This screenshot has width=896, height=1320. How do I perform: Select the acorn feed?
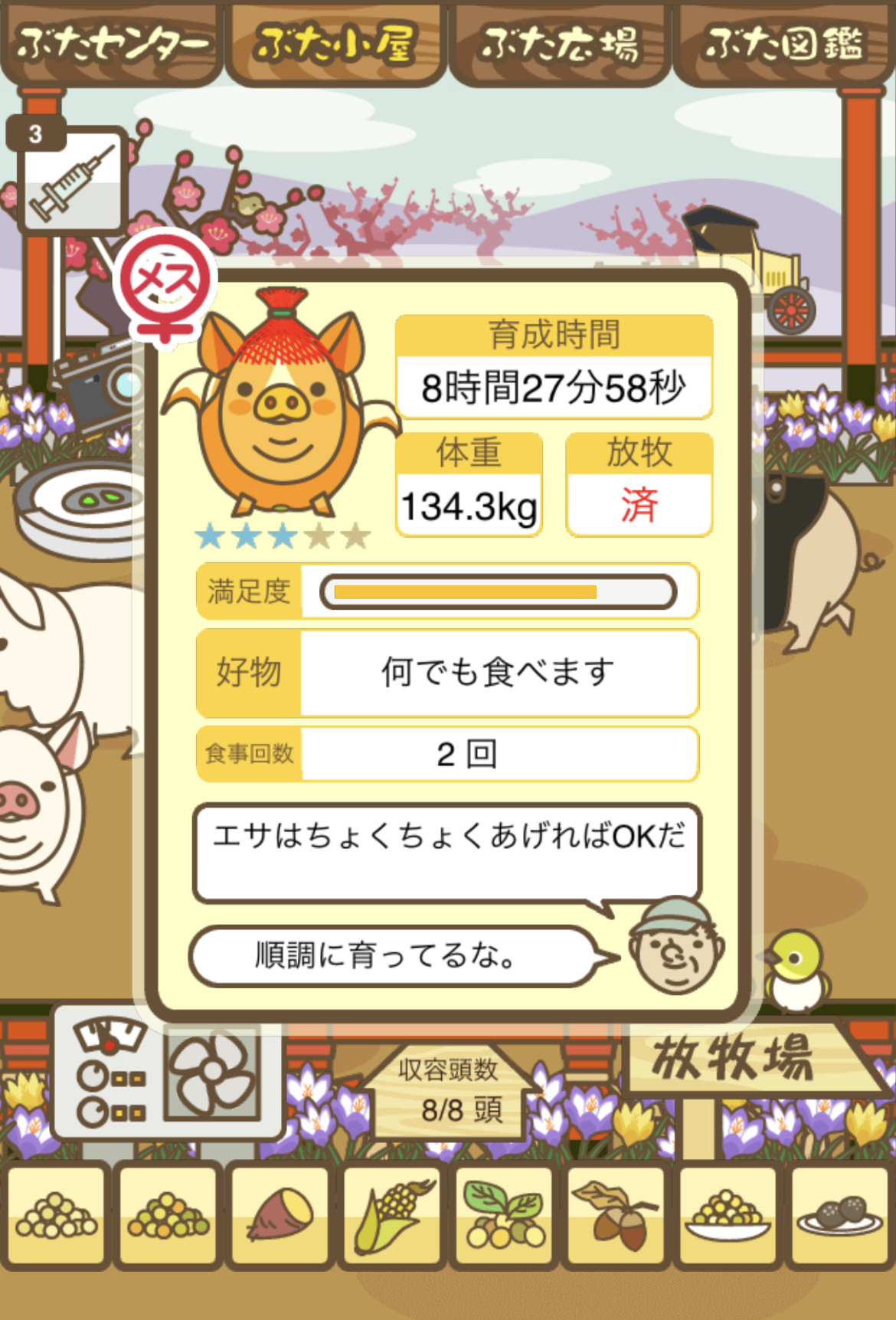pyautogui.click(x=616, y=1215)
